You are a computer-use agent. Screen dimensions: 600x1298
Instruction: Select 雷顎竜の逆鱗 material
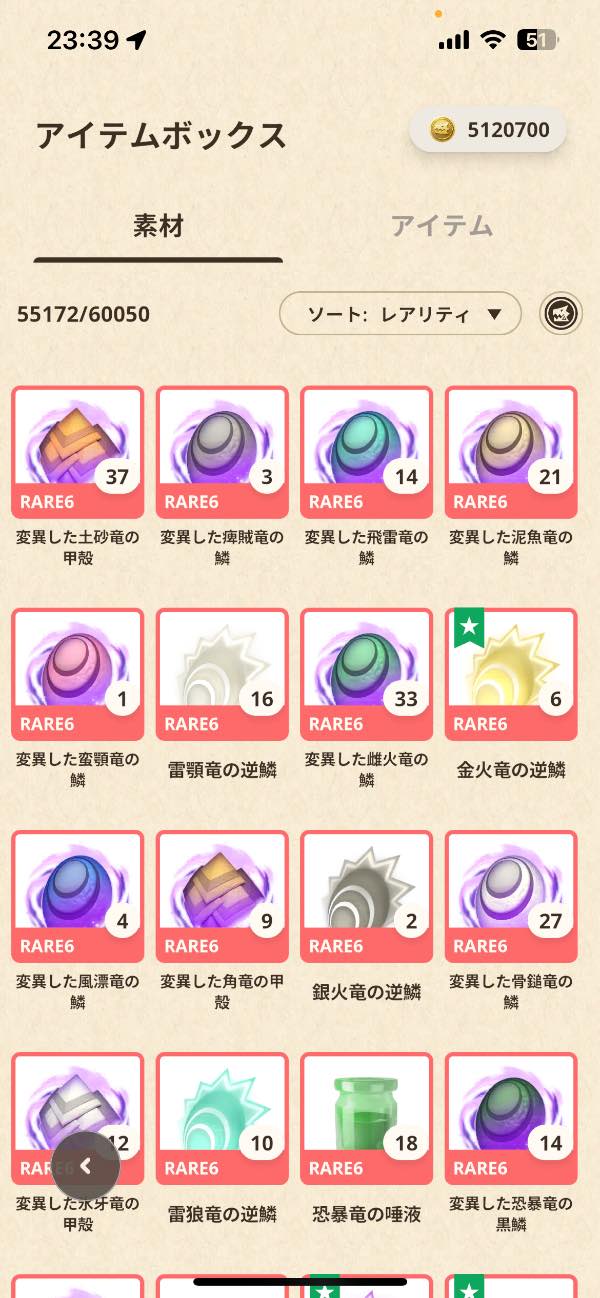(222, 674)
